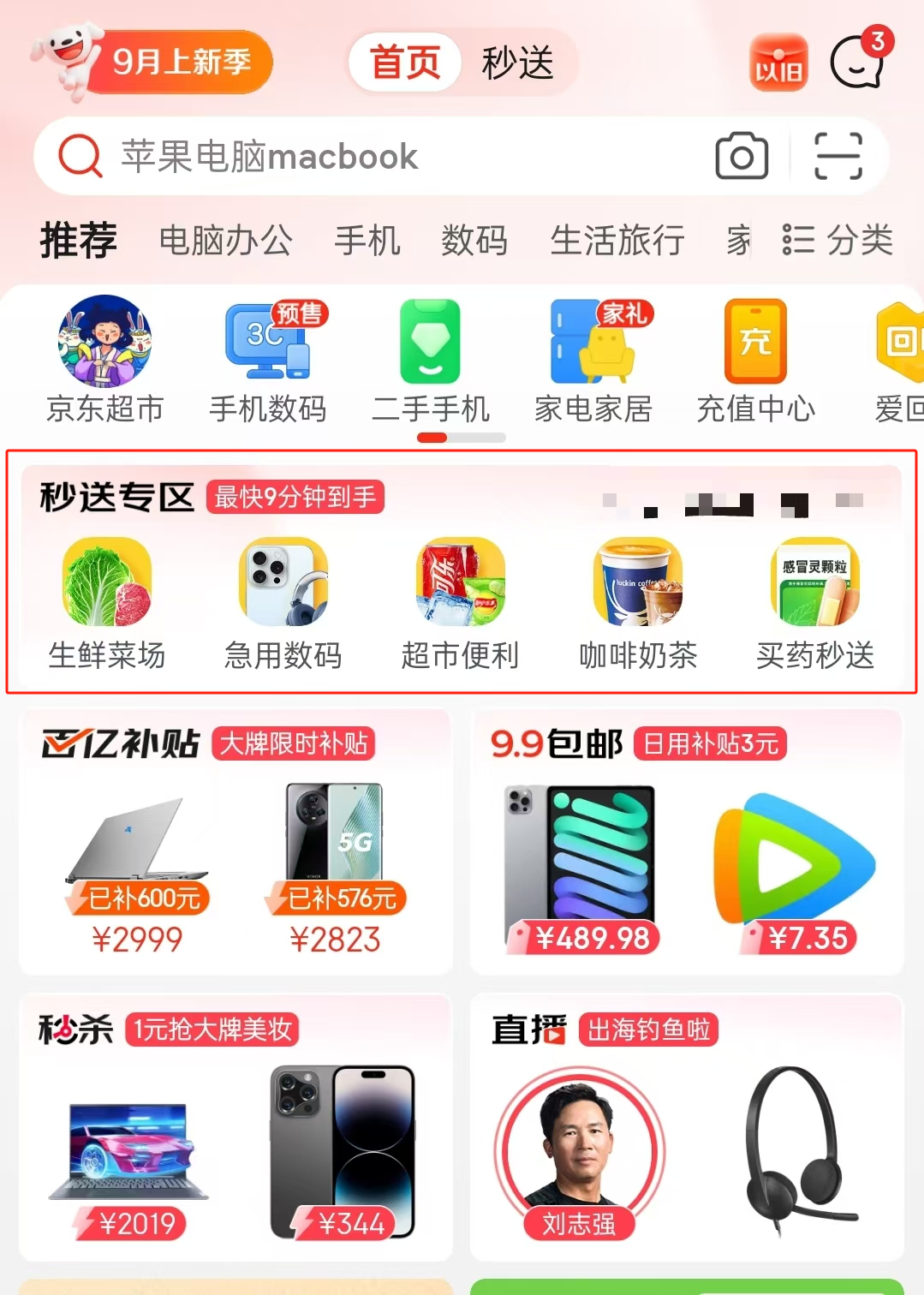
Task: Open the ¥344 phone flash sale item
Action: [343, 1148]
